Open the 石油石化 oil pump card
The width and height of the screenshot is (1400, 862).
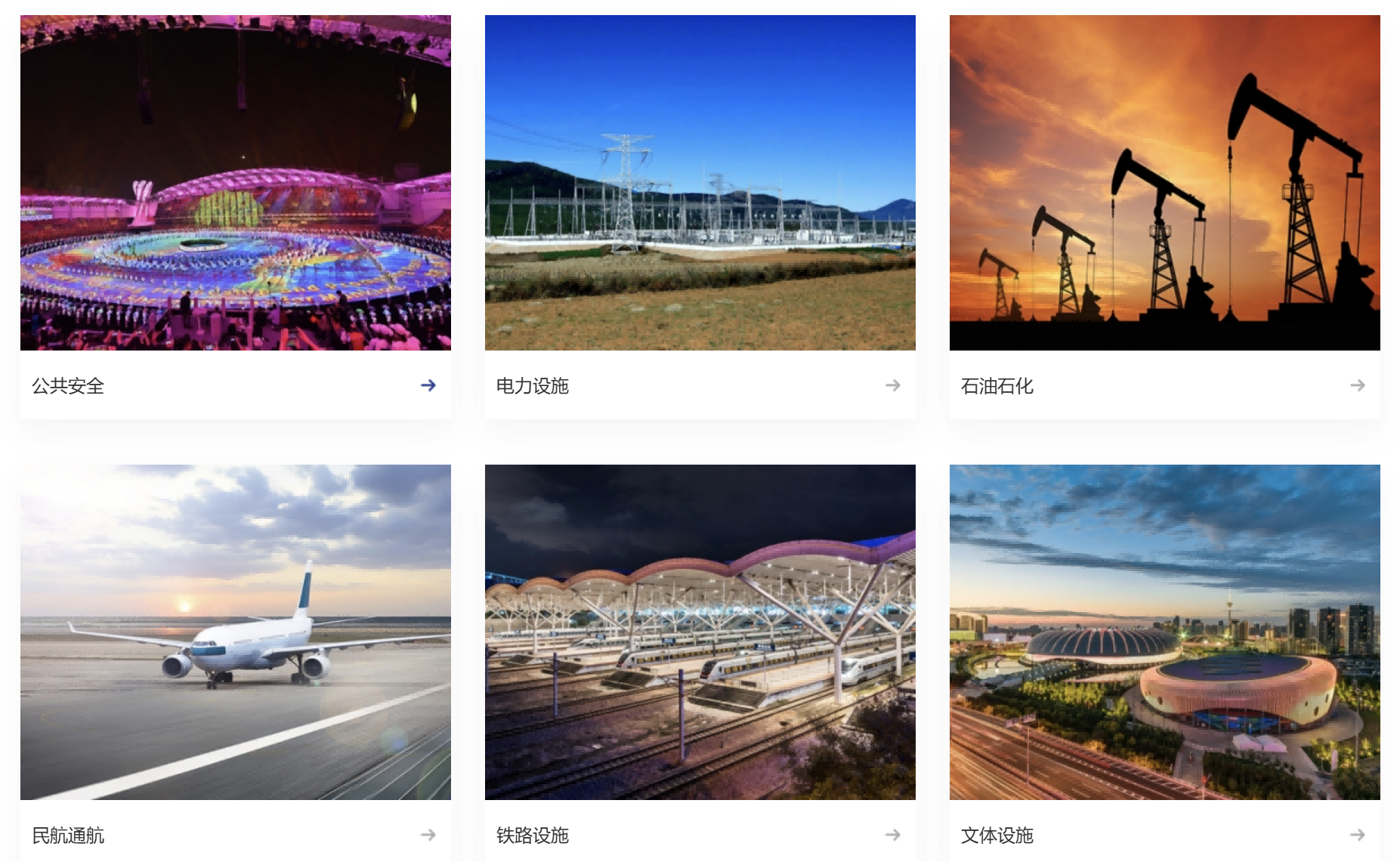point(1164,183)
